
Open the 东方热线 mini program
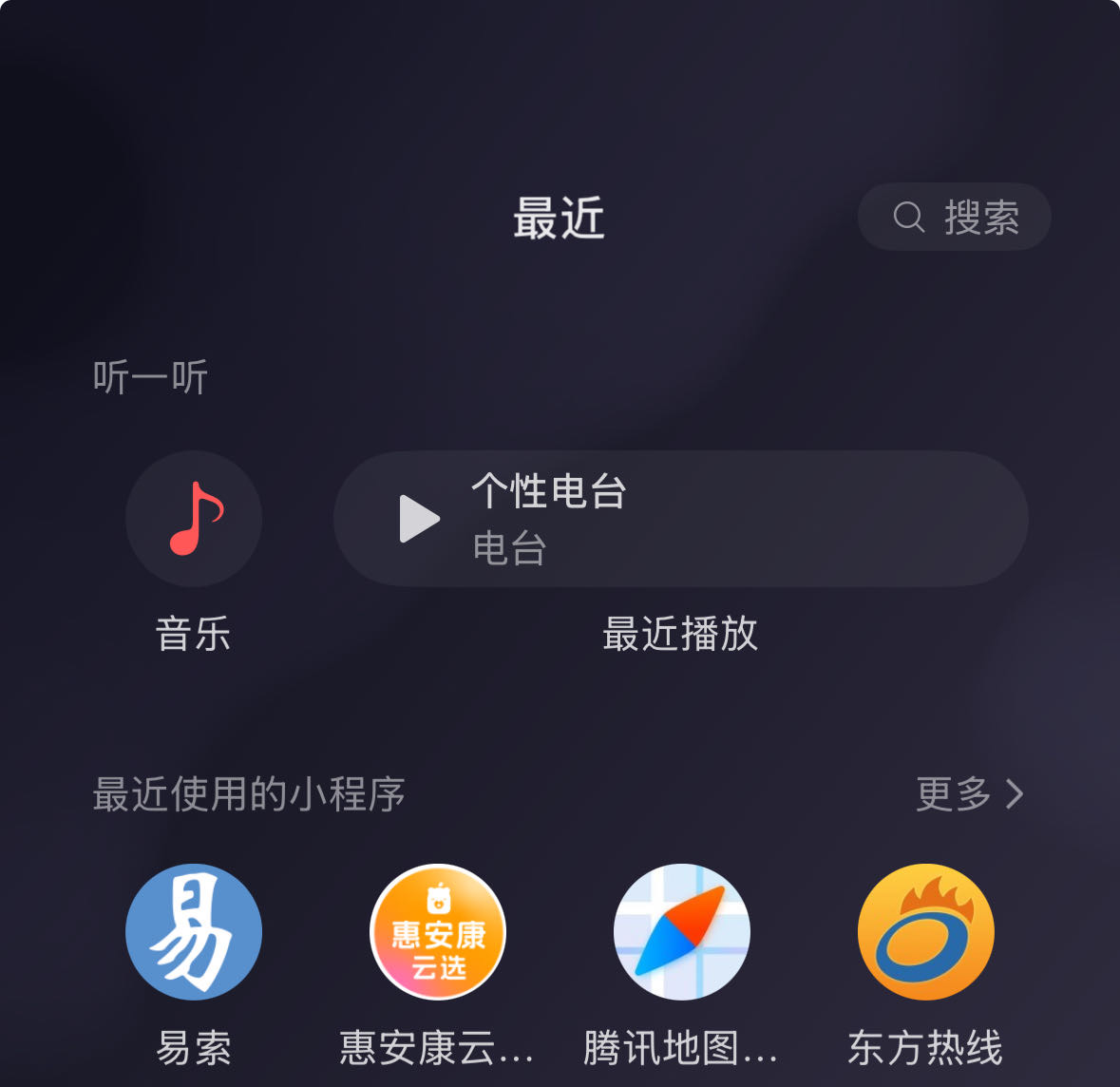pos(925,932)
